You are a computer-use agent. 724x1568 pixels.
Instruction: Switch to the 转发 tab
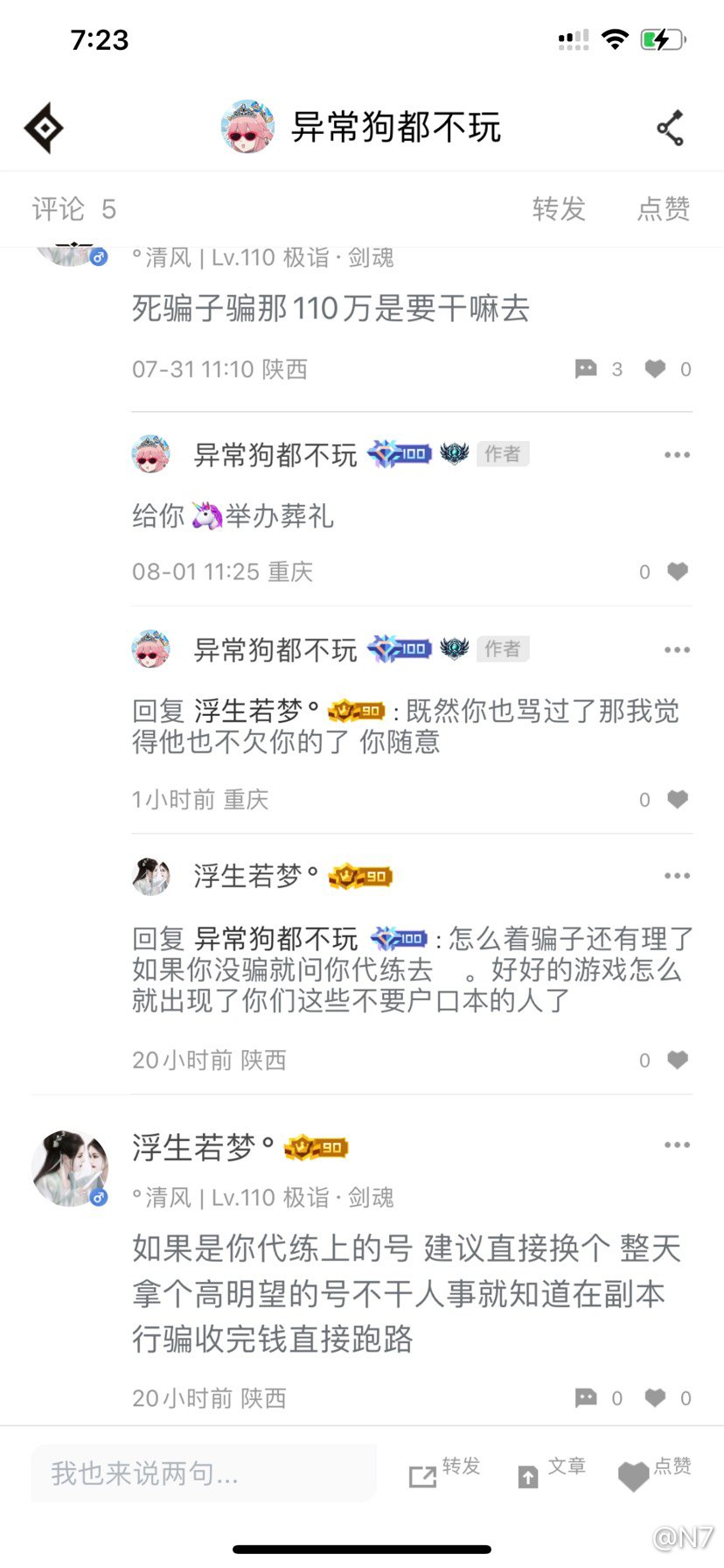(x=560, y=210)
